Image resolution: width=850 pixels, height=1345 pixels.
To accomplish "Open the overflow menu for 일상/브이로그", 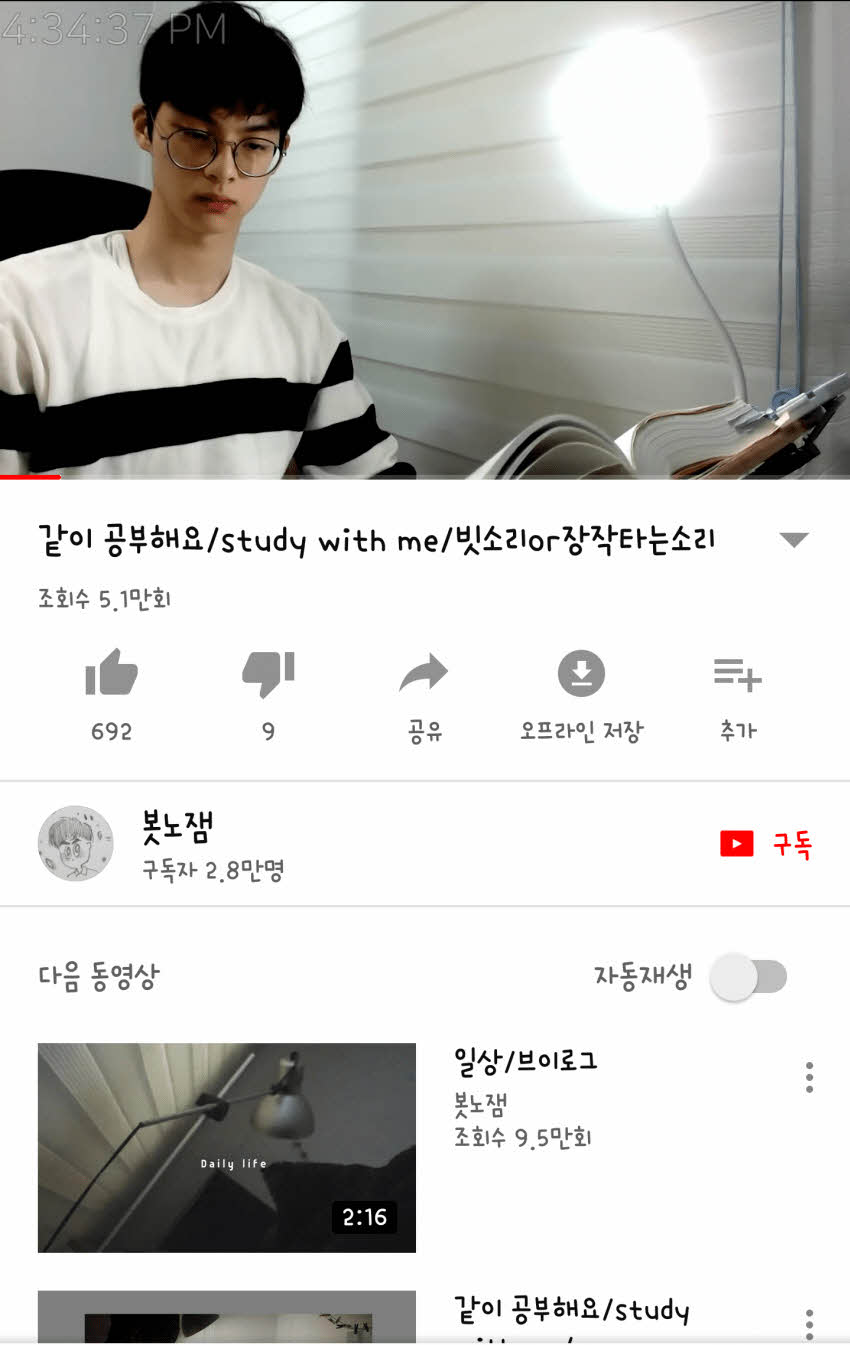I will click(809, 1077).
